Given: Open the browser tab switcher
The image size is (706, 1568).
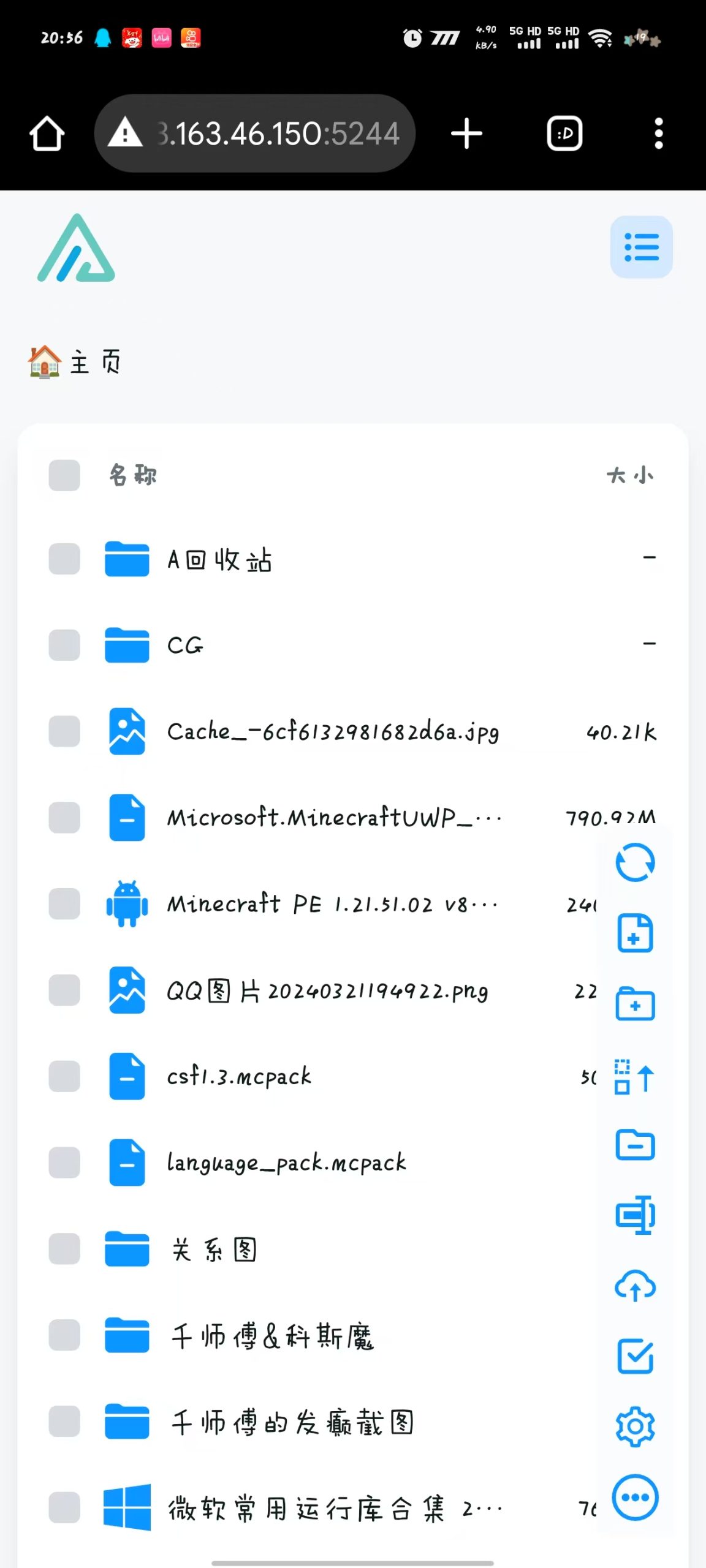Looking at the screenshot, I should click(x=564, y=134).
